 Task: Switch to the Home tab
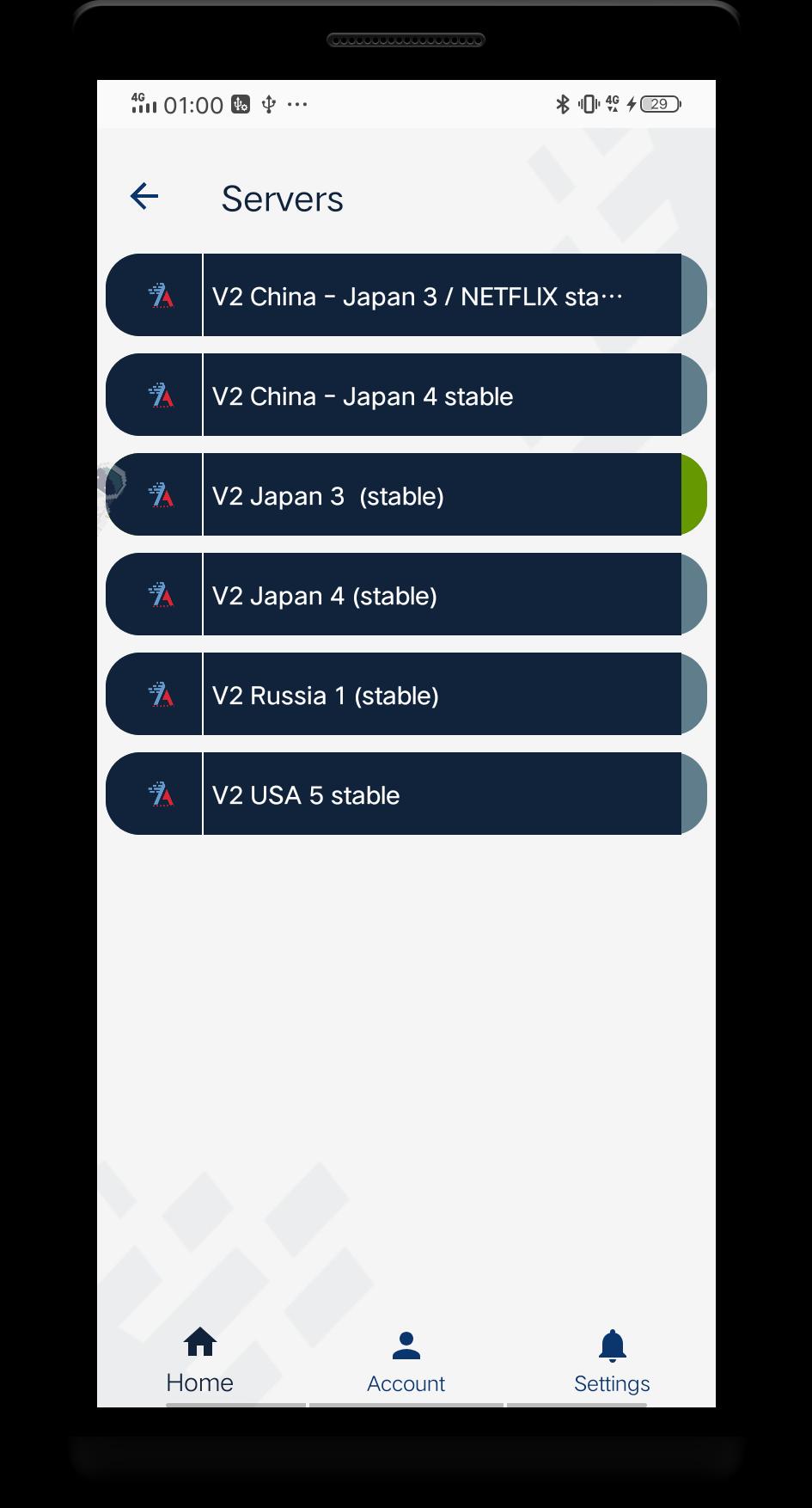(200, 1362)
